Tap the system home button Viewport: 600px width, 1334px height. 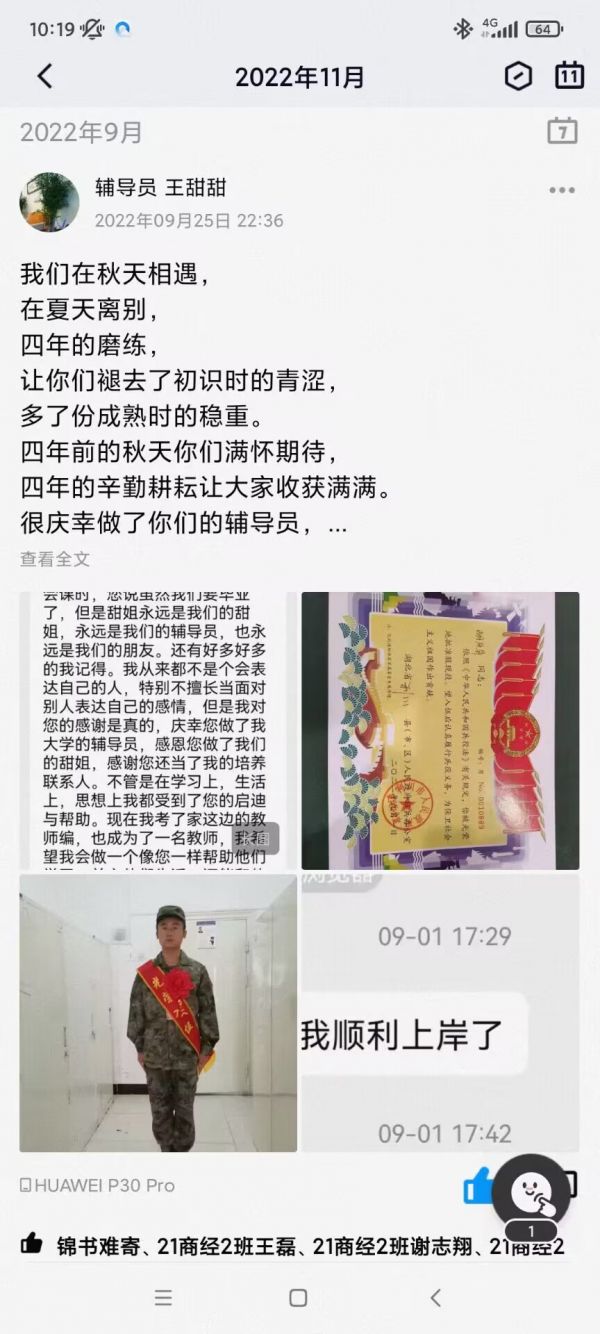(x=298, y=1298)
